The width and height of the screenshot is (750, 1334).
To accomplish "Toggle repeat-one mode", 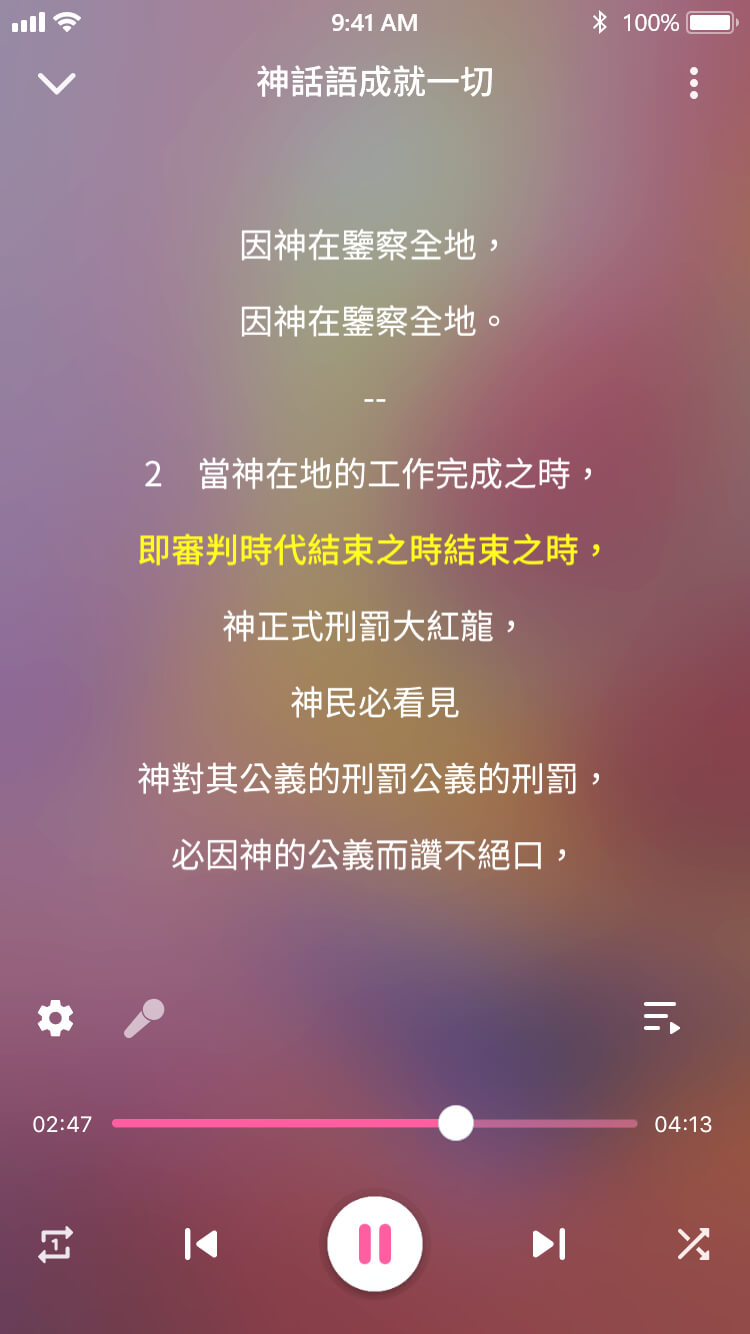I will pyautogui.click(x=55, y=1244).
